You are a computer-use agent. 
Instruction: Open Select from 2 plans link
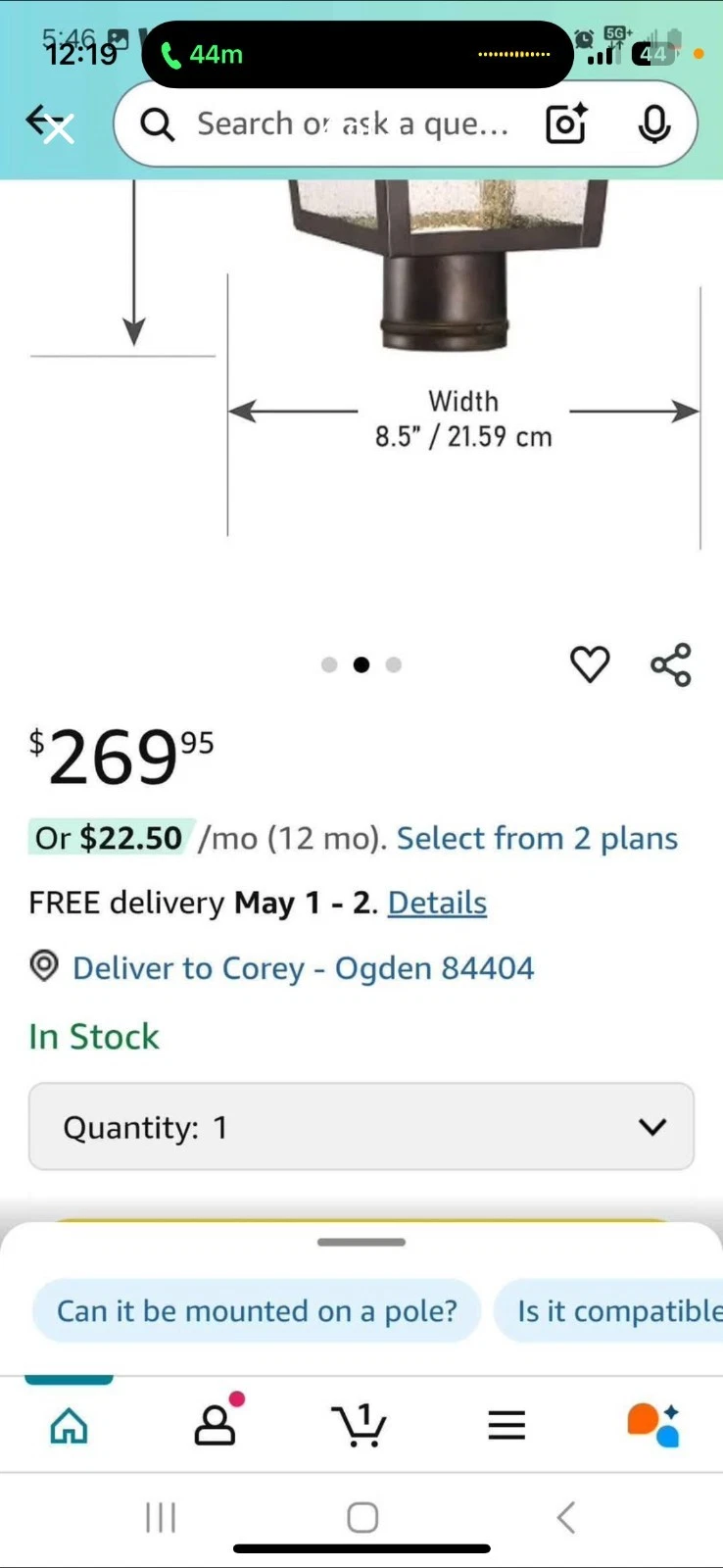pyautogui.click(x=537, y=839)
